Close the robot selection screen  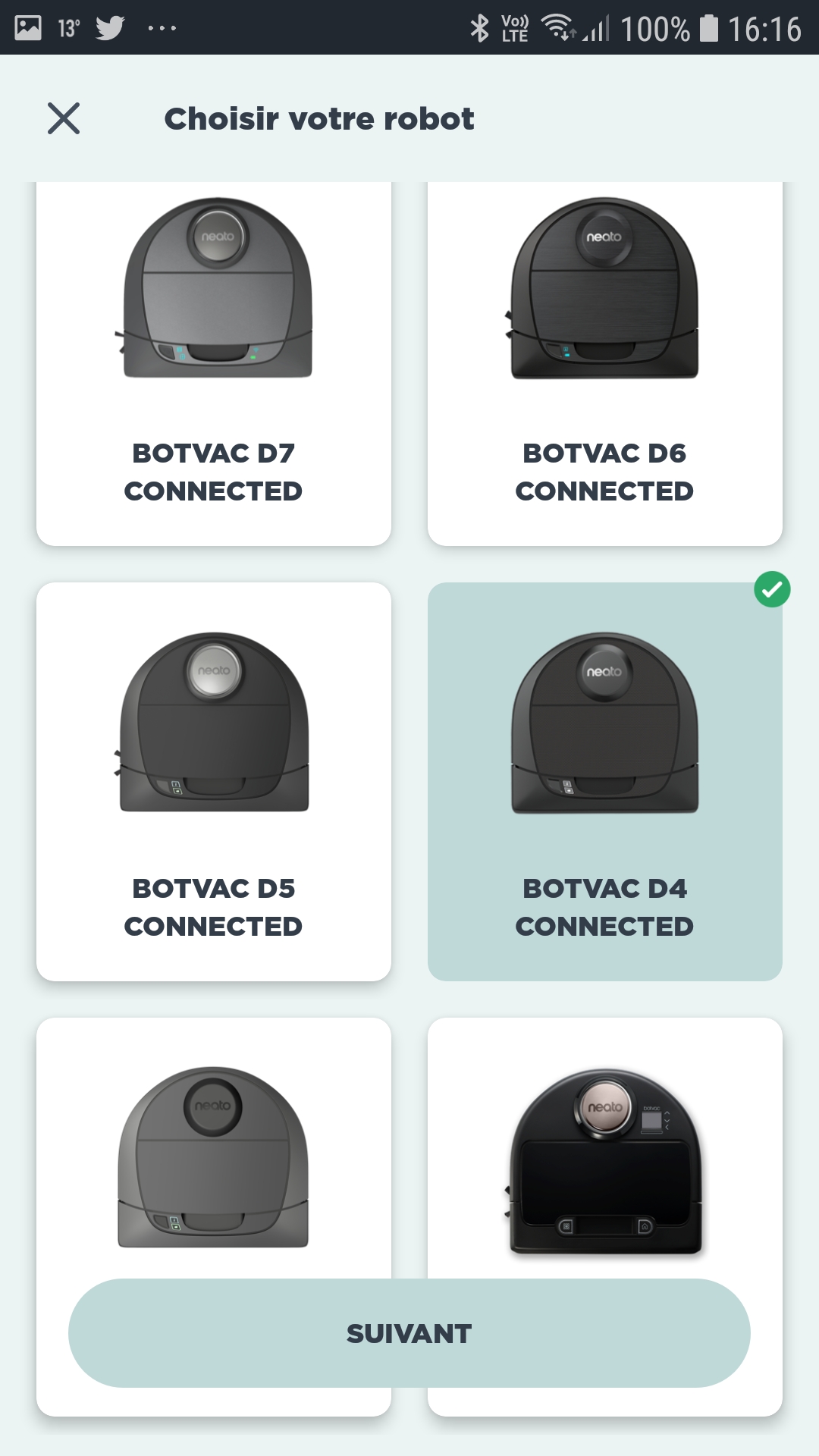[x=64, y=118]
